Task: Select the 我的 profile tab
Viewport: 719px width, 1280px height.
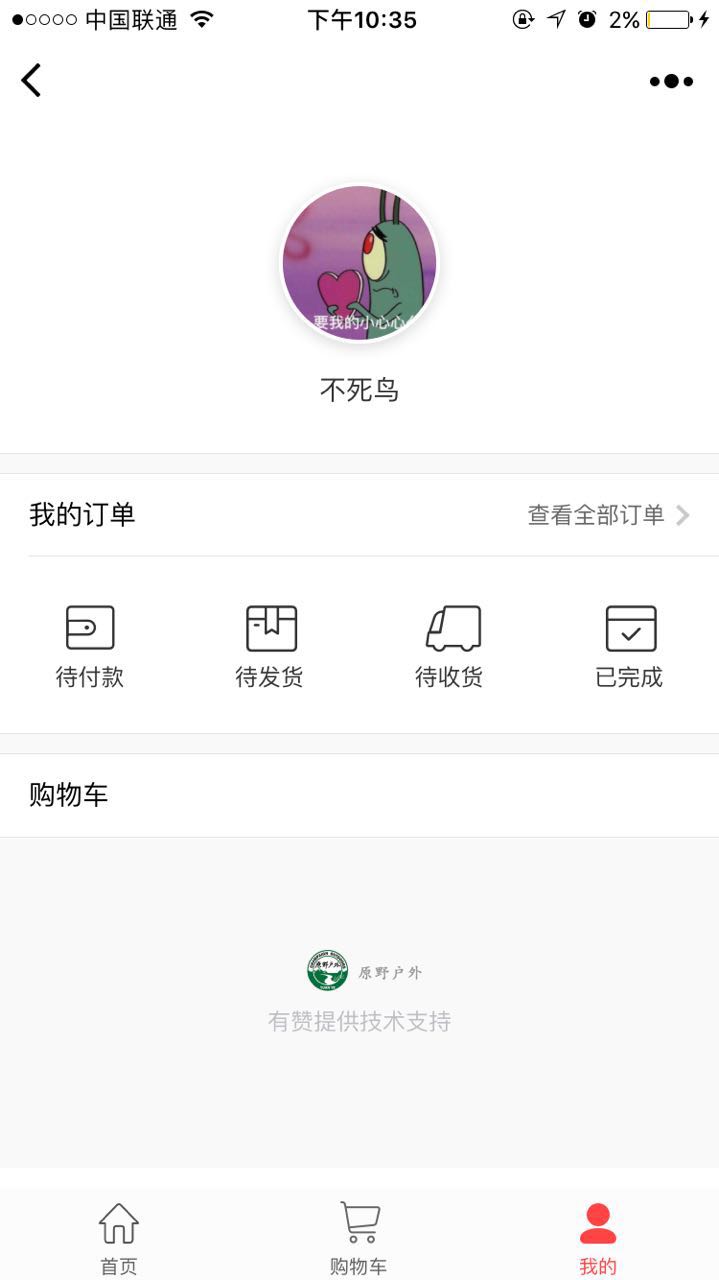Action: click(x=598, y=1238)
